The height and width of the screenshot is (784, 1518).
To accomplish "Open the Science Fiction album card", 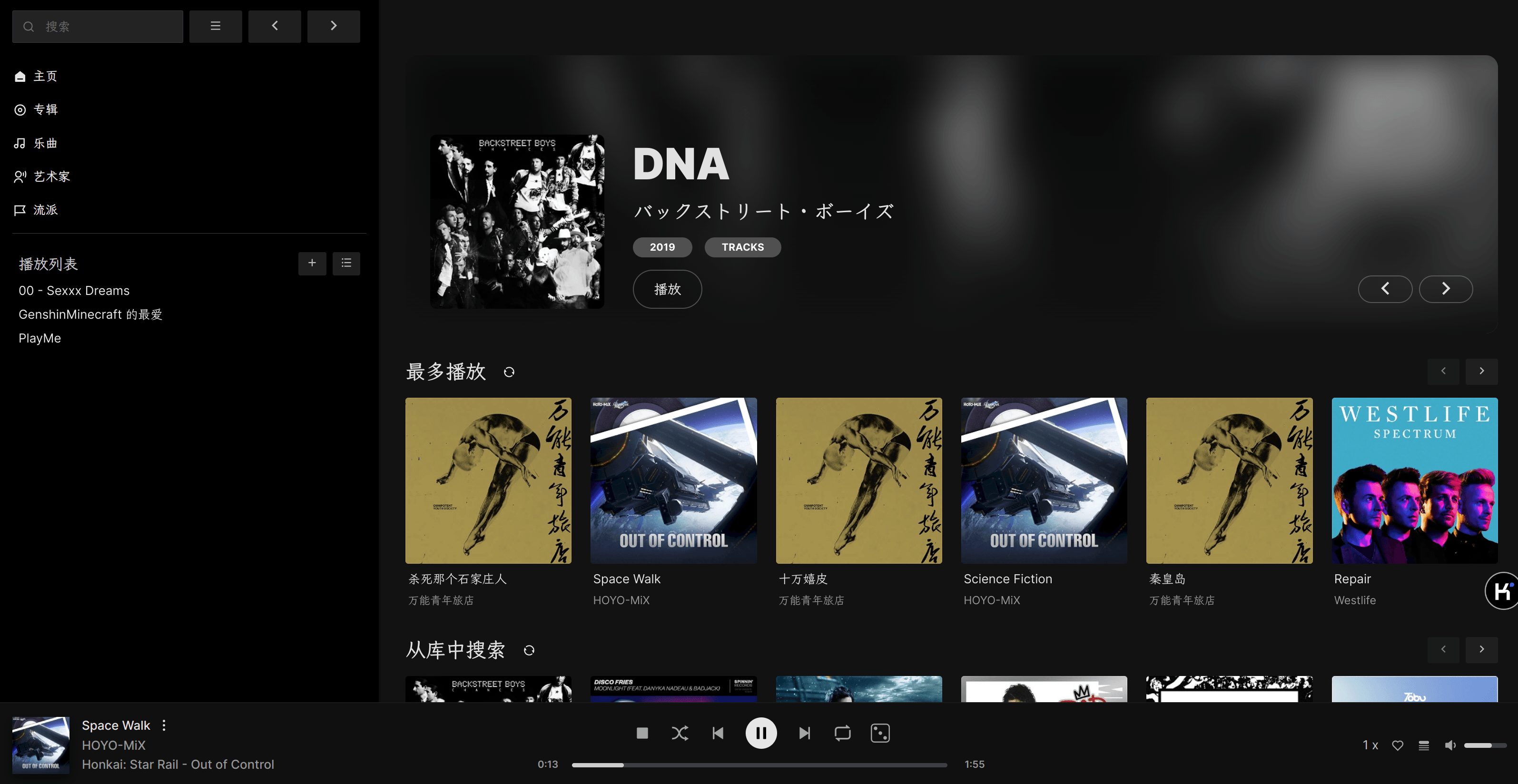I will (x=1043, y=480).
